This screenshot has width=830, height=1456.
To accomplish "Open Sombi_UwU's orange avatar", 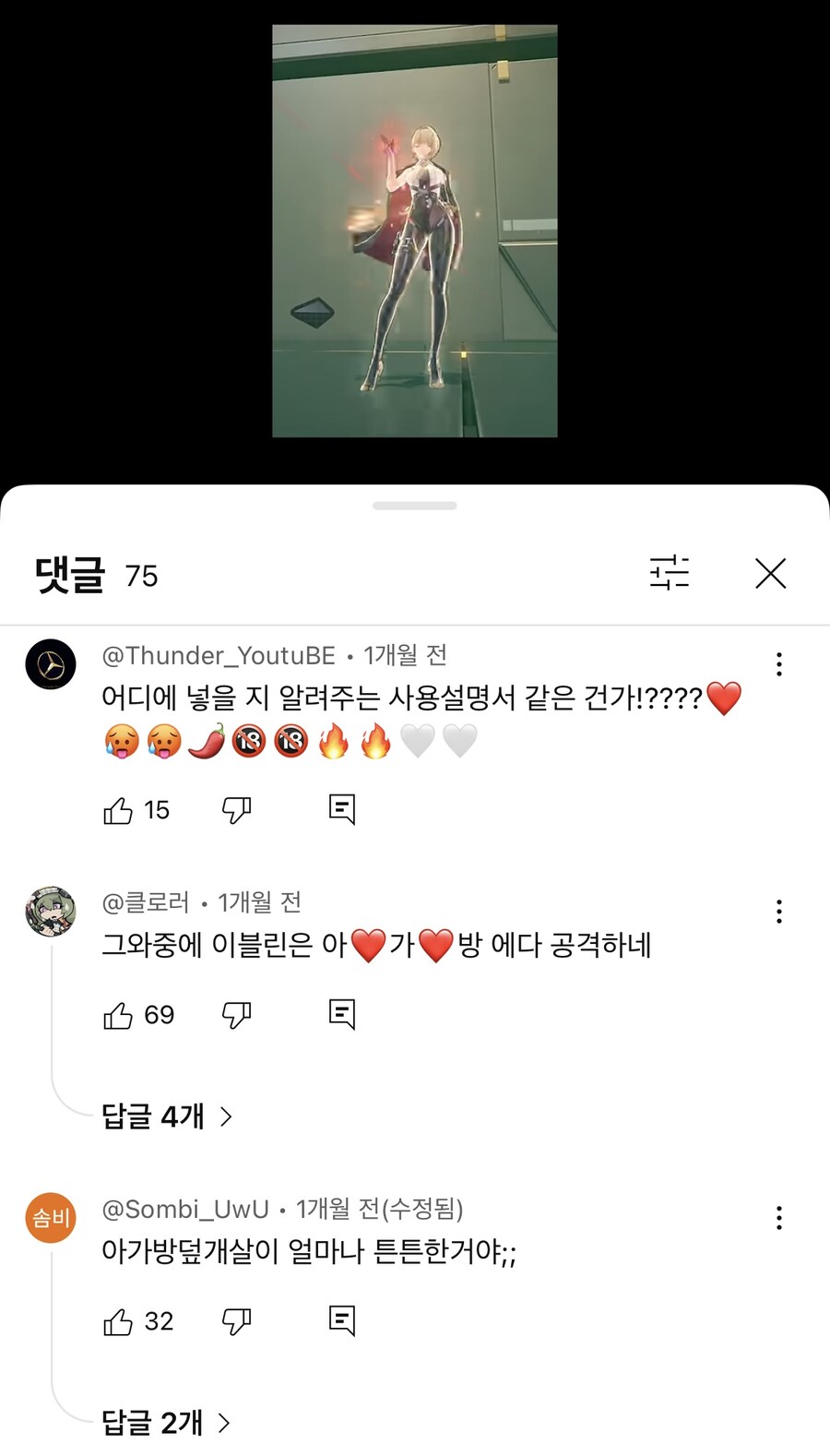I will pyautogui.click(x=50, y=1218).
